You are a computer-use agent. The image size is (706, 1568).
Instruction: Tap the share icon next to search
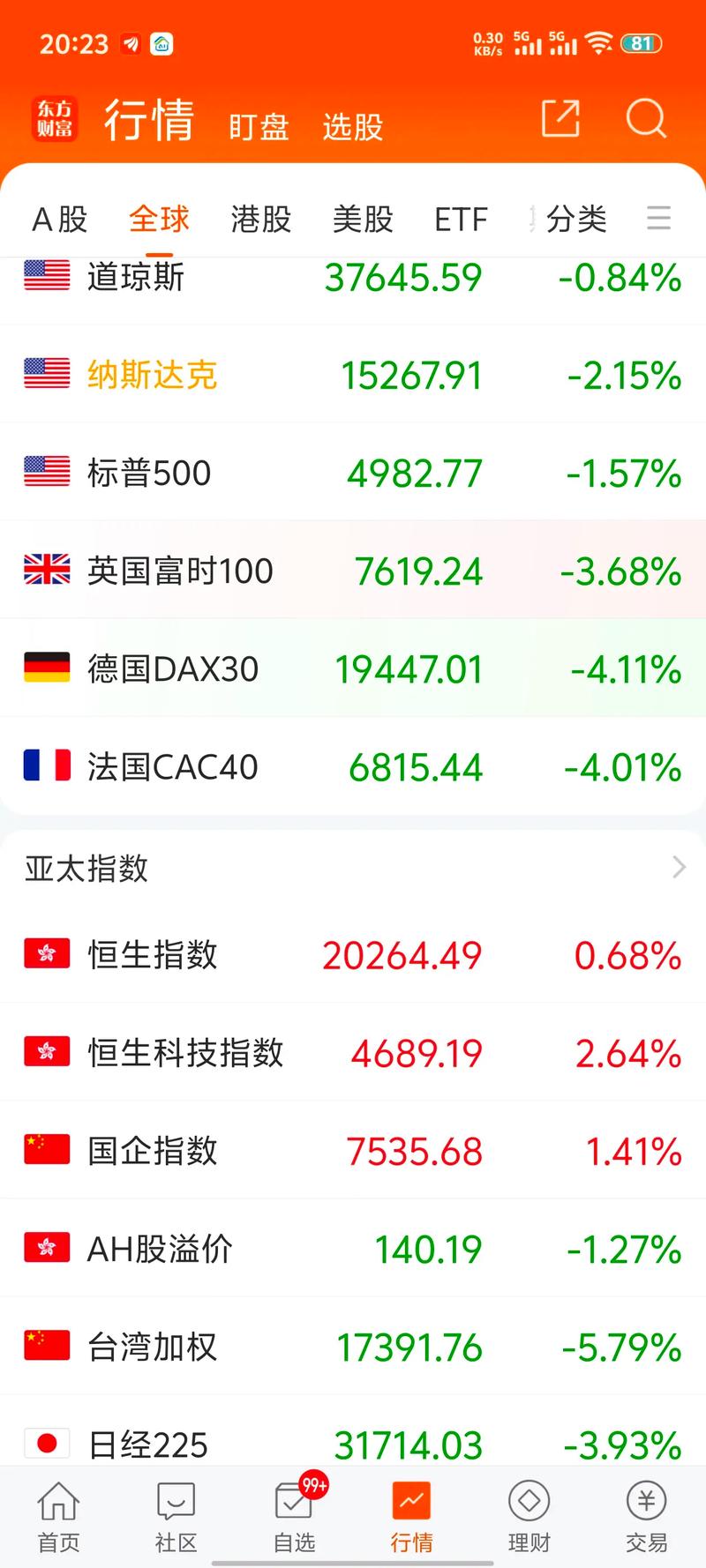point(560,121)
